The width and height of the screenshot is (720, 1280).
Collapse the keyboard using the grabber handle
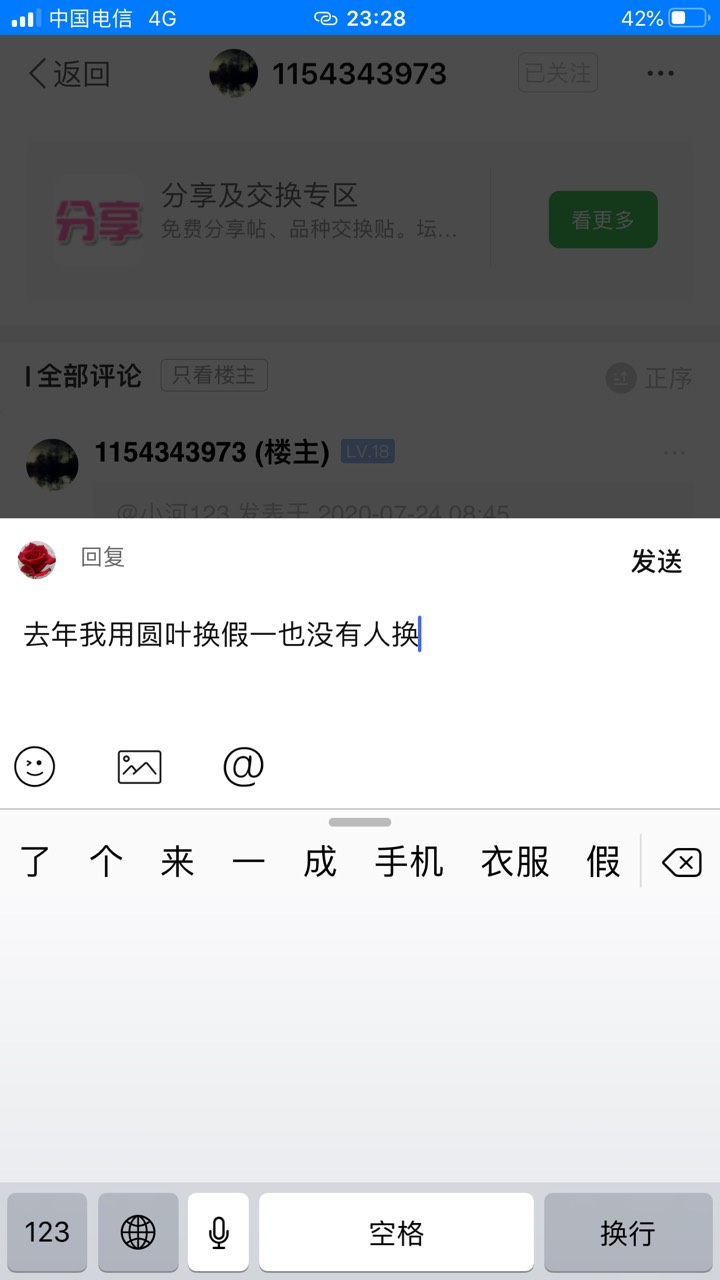coord(360,822)
